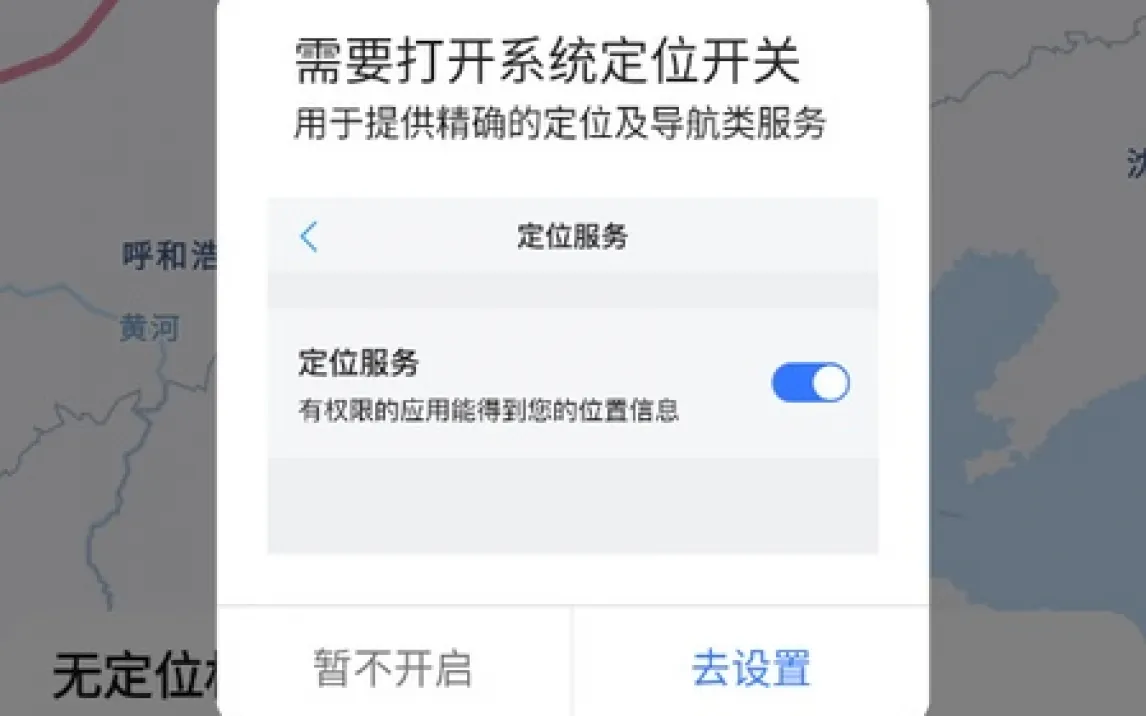The width and height of the screenshot is (1146, 716).
Task: Choose 去设置 to open location settings
Action: coord(751,668)
